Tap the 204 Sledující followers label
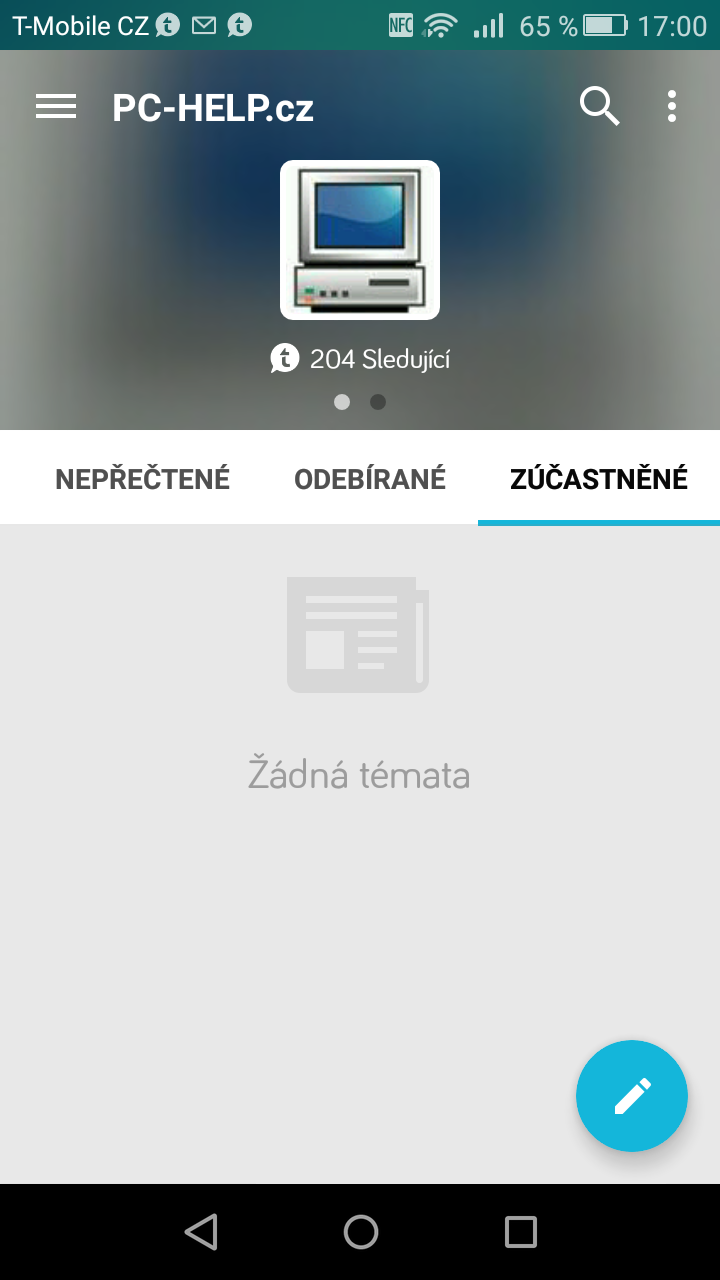The width and height of the screenshot is (720, 1280). [360, 359]
